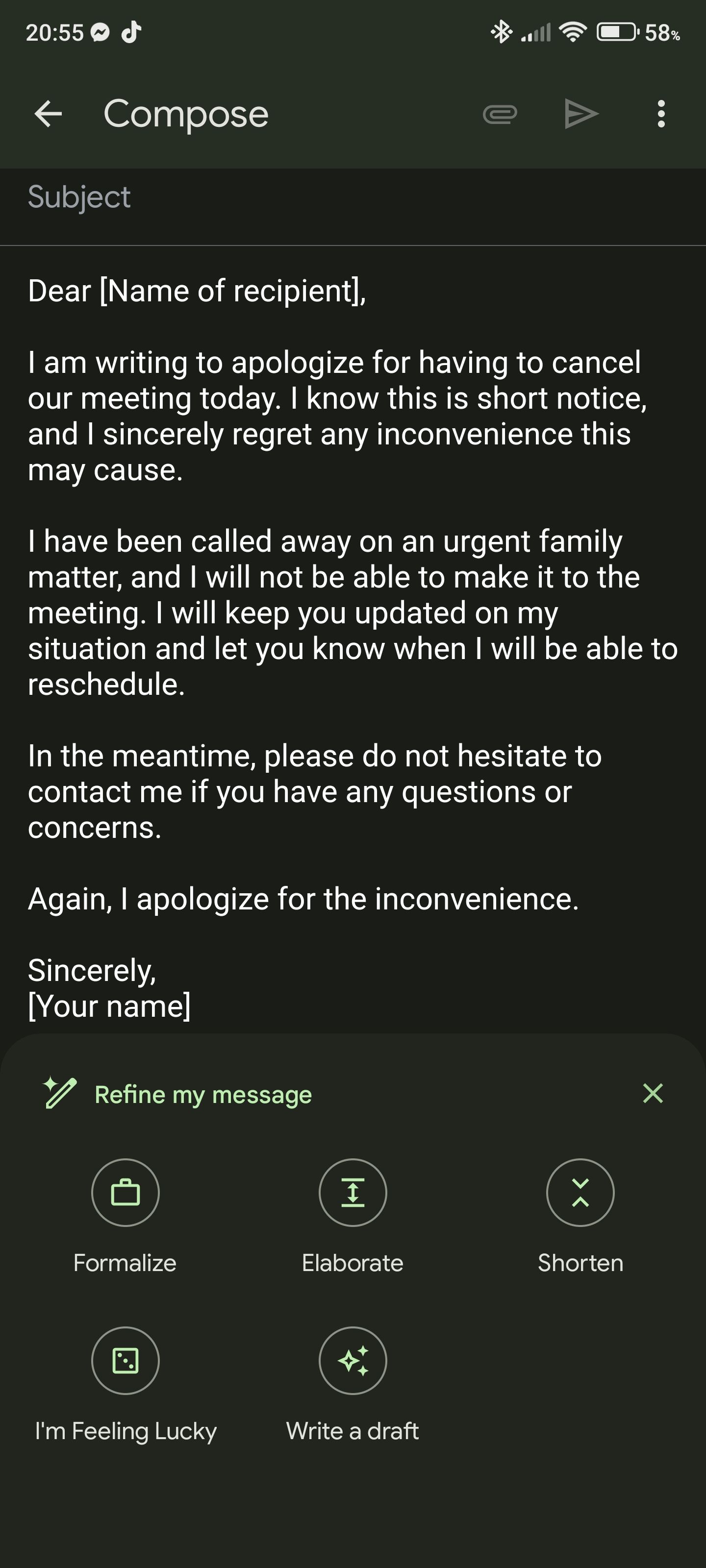The image size is (706, 1568).
Task: Open the three-dot overflow menu
Action: point(661,114)
